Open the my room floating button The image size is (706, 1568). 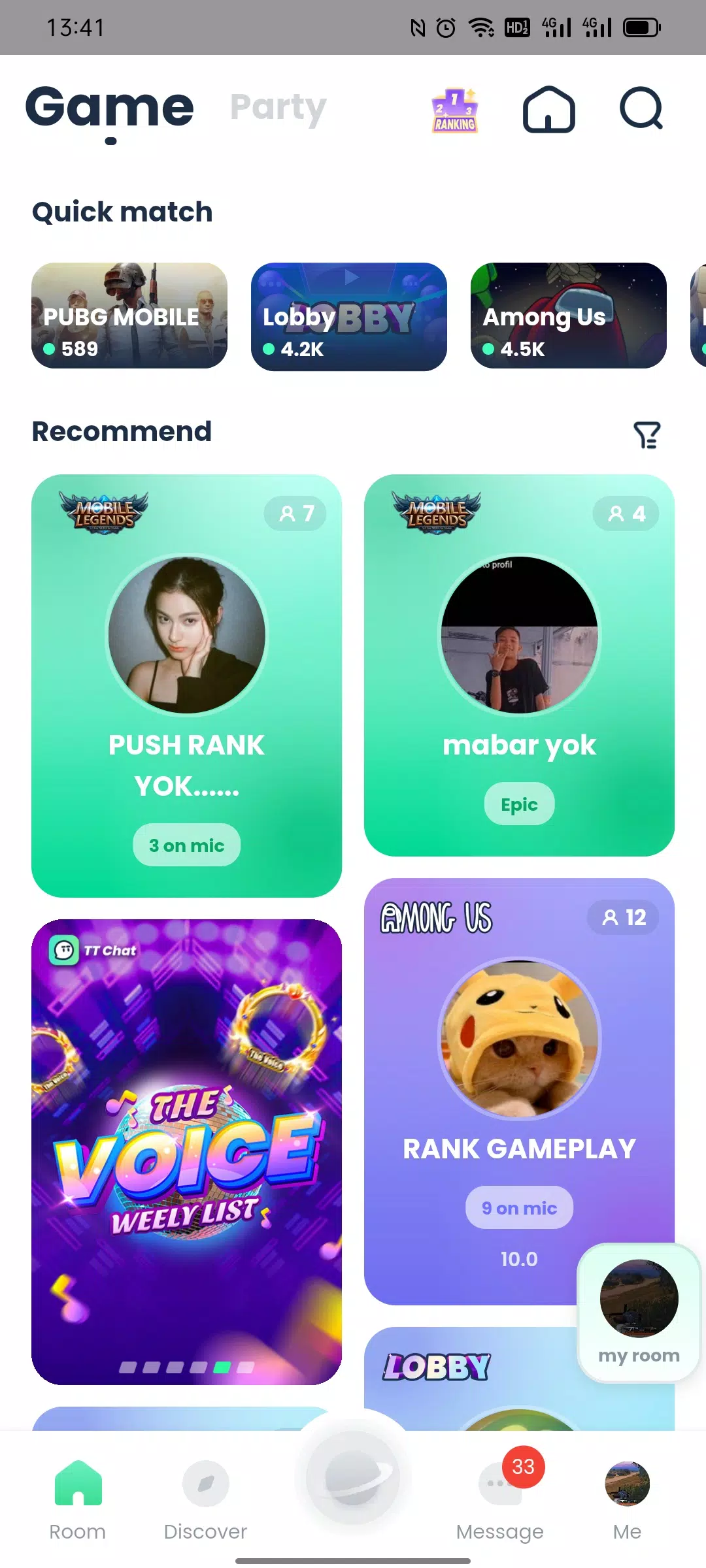click(x=639, y=1312)
